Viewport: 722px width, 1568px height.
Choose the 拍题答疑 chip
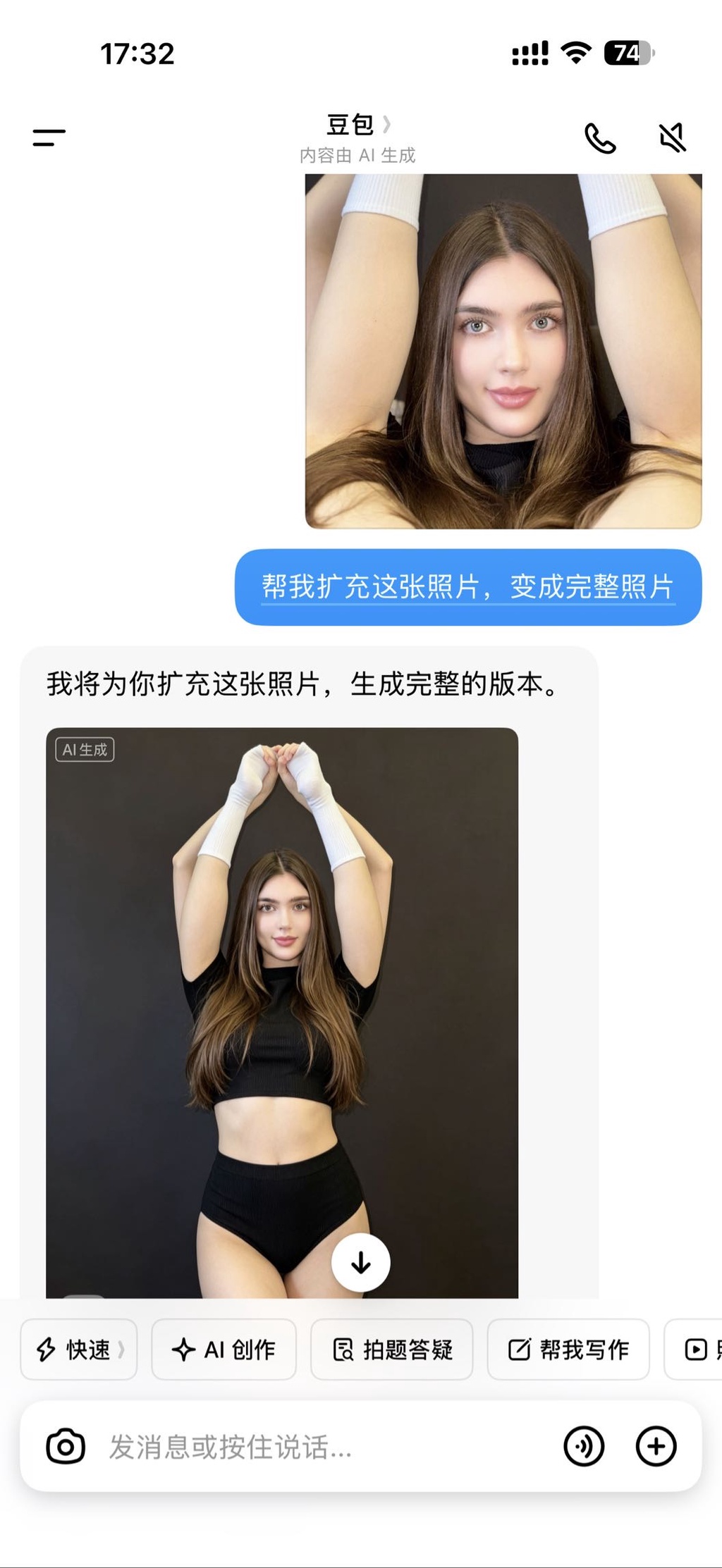point(392,1350)
